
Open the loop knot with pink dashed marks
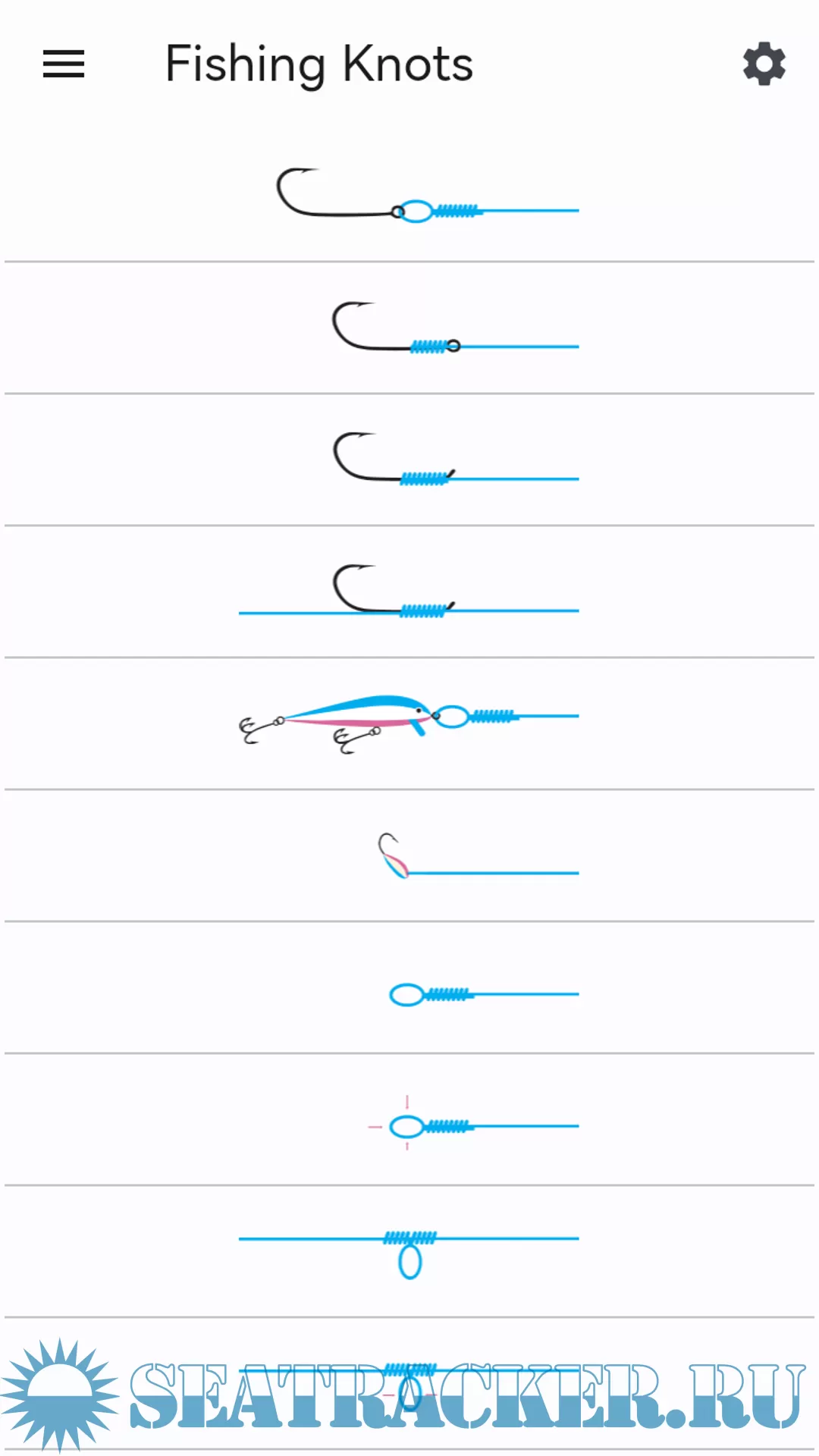(409, 1121)
